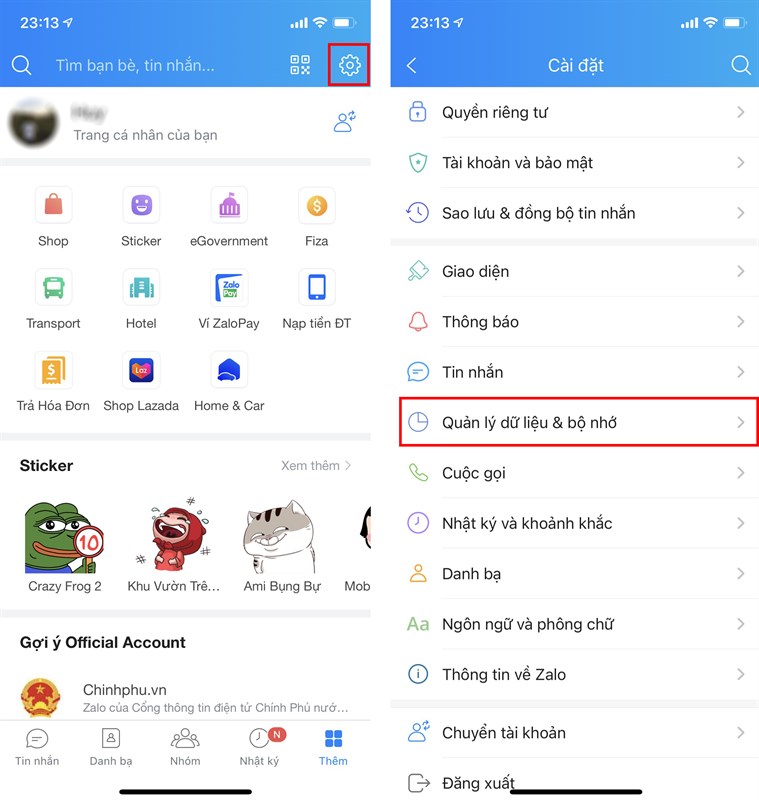Open the settings gear icon

[x=349, y=65]
